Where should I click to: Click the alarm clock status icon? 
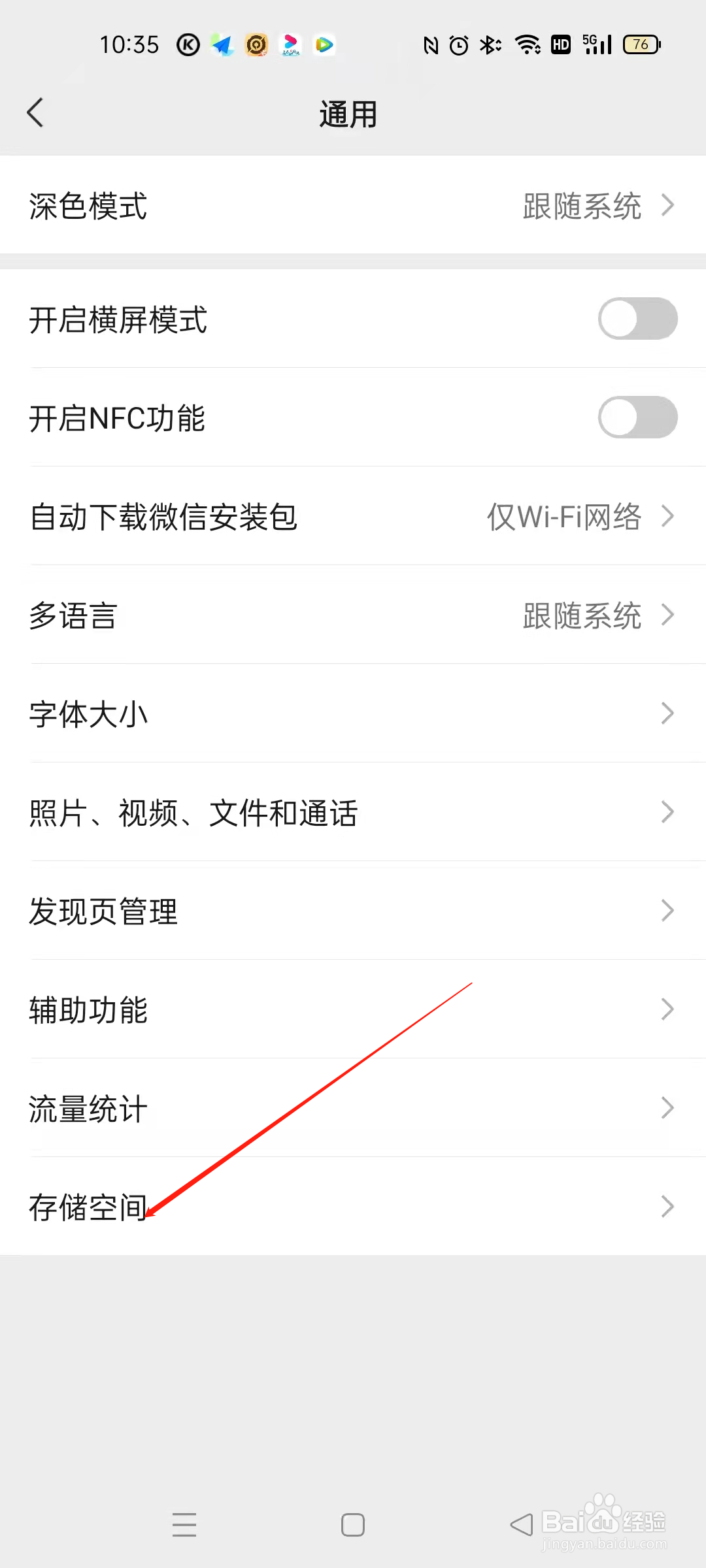click(459, 44)
